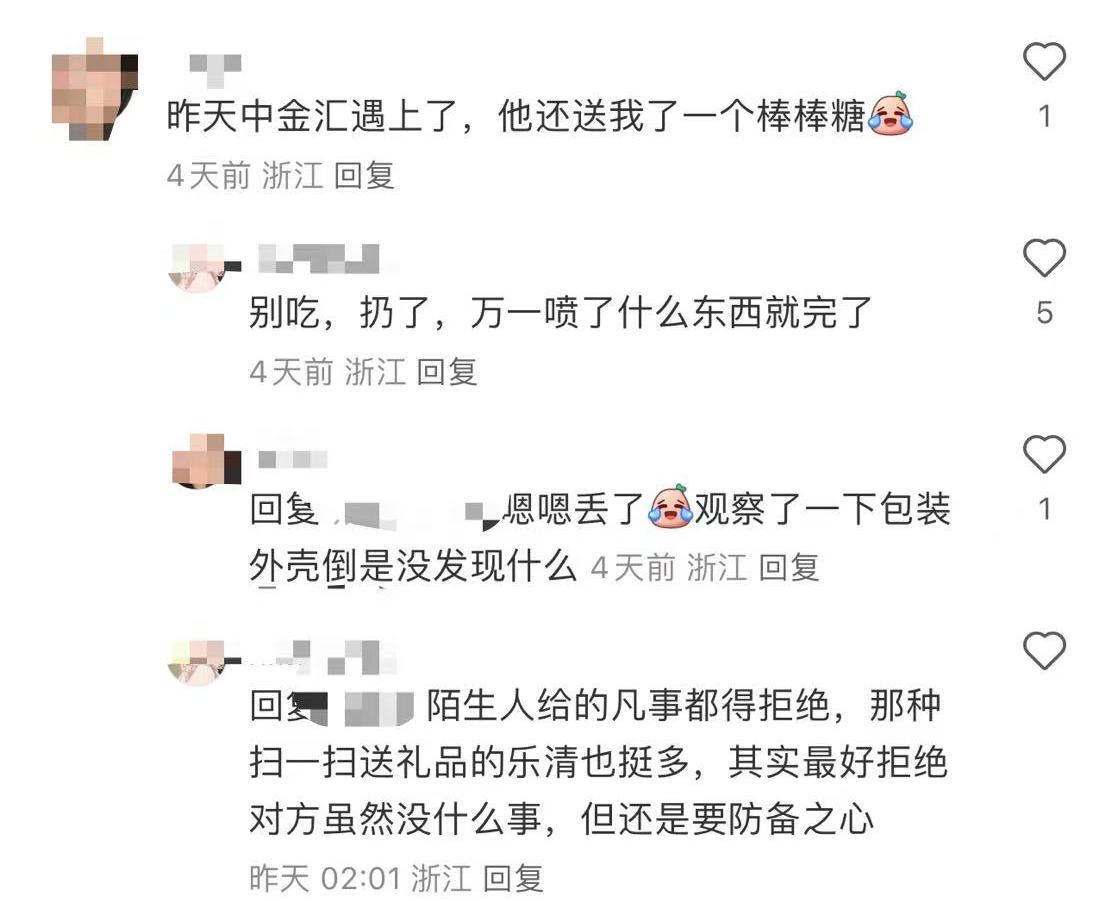Reply to the 棒棒糖 comment via 回复
1112x901 pixels.
365,176
